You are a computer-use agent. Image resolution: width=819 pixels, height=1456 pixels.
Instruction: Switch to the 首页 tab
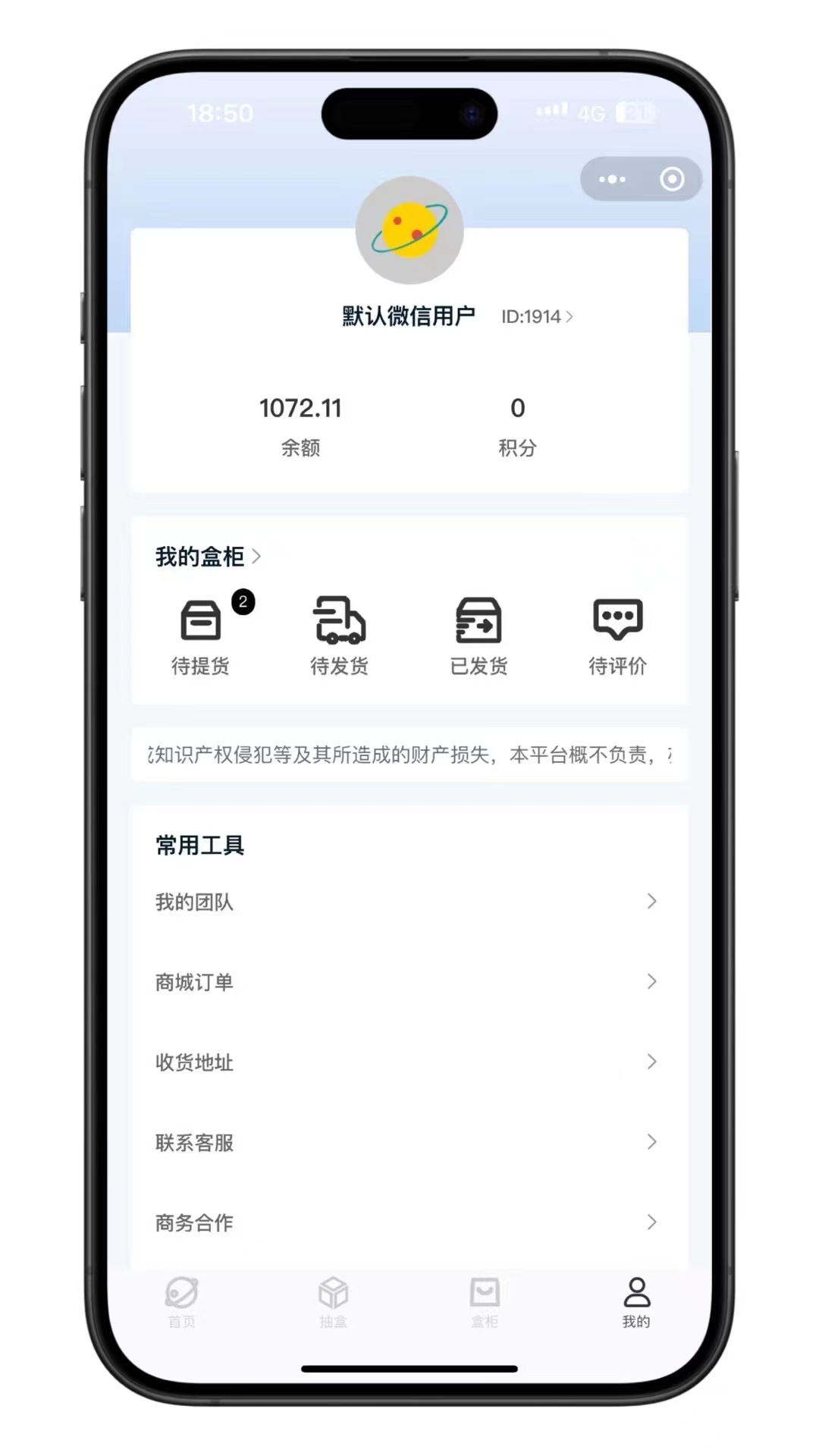point(182,1302)
